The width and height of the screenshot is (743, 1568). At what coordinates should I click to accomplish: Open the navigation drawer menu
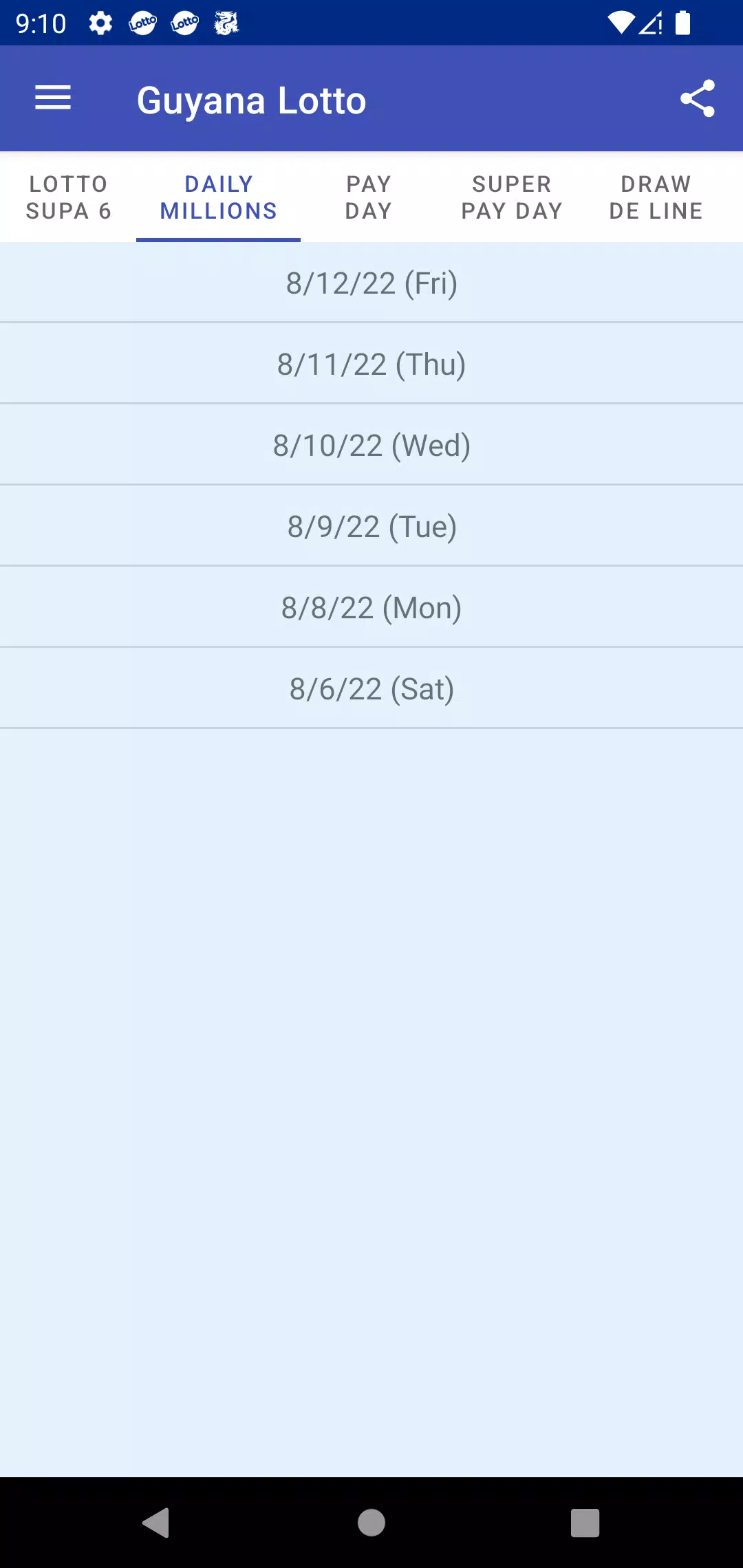click(53, 98)
